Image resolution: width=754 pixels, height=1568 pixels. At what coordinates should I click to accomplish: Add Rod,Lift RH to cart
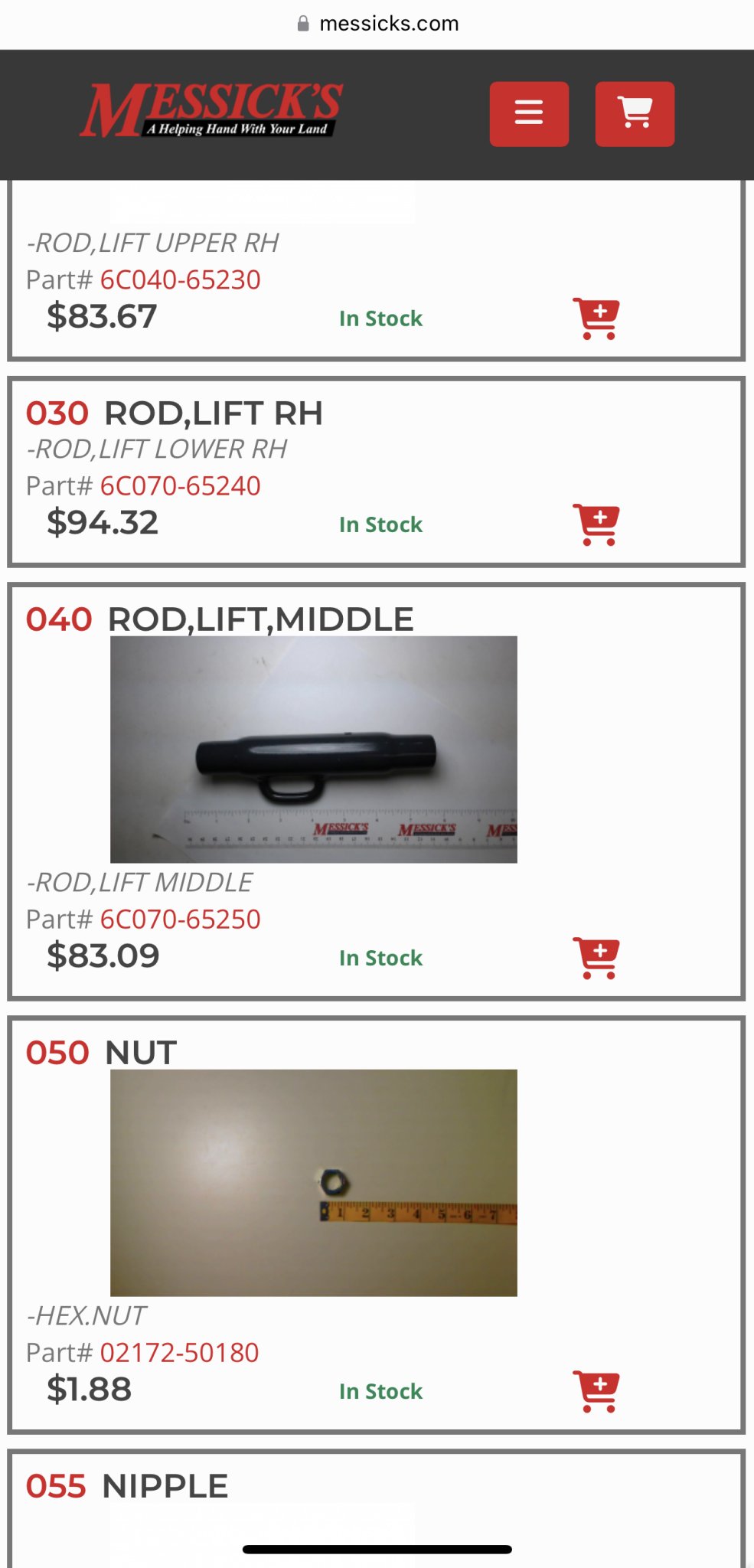pos(596,524)
